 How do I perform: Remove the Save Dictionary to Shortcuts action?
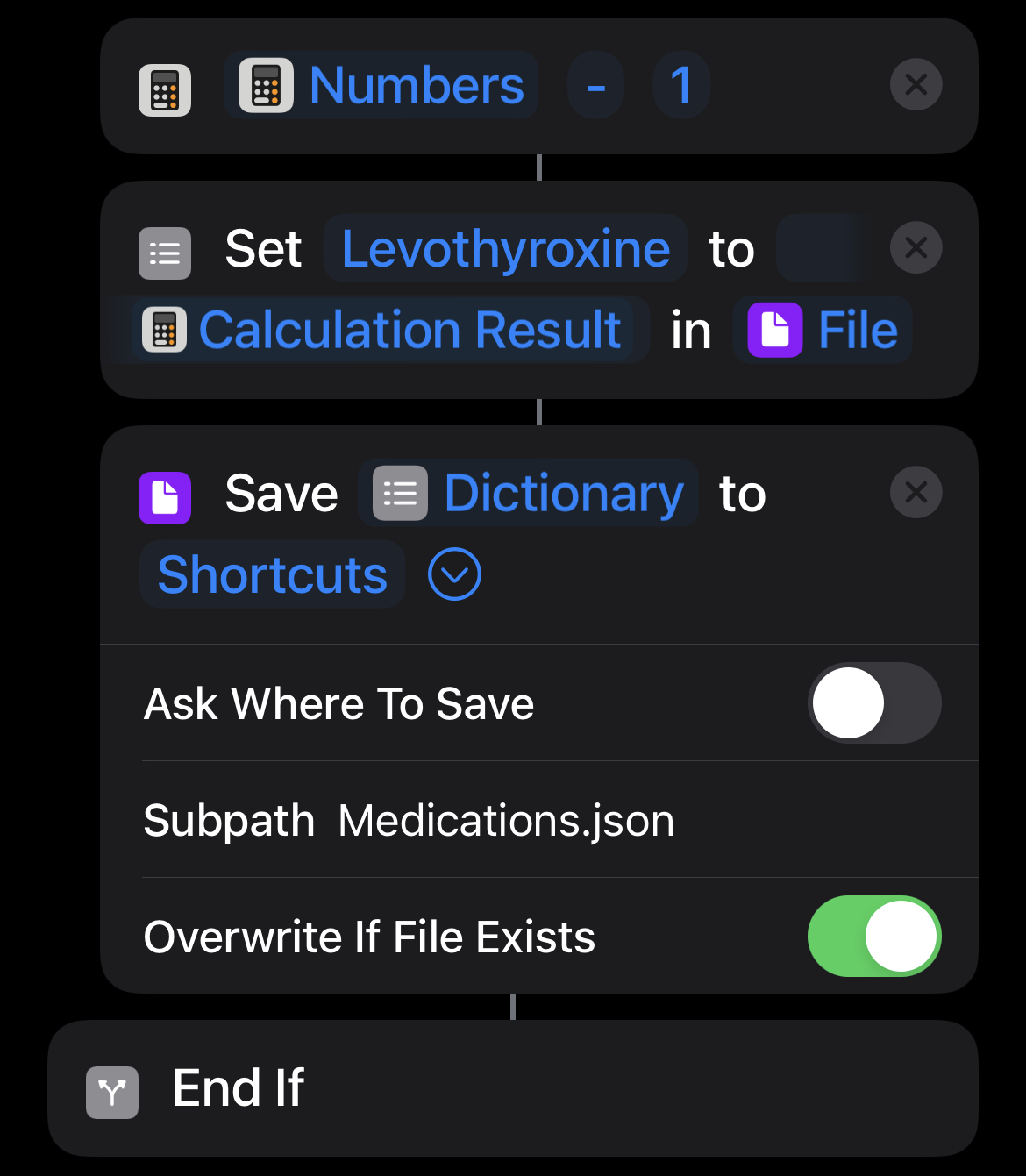coord(916,493)
